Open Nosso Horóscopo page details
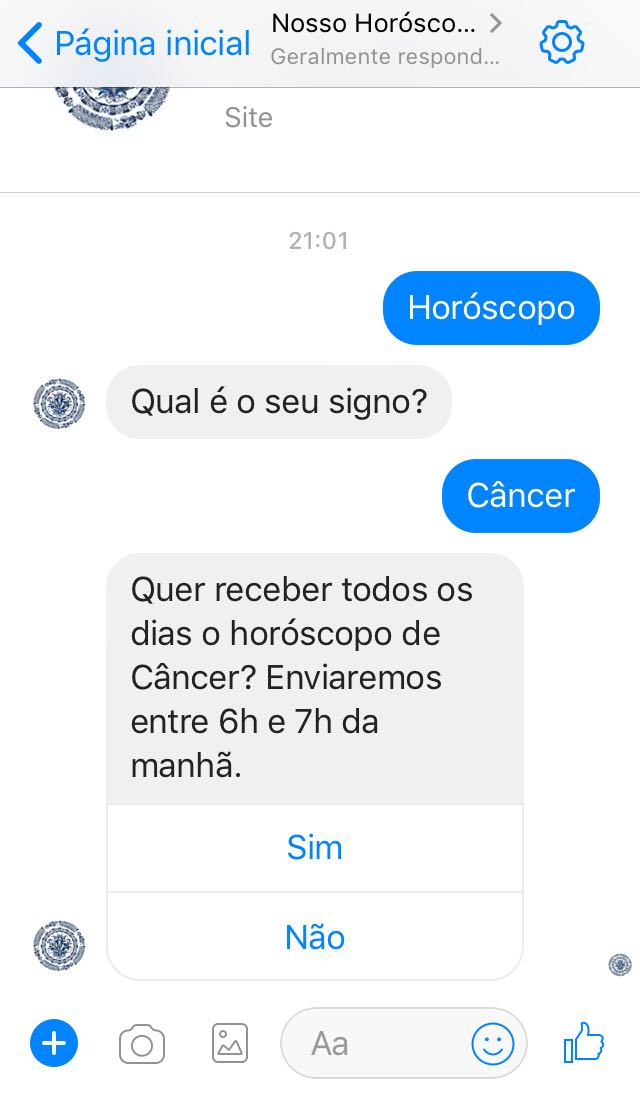Image resolution: width=640 pixels, height=1095 pixels. tap(386, 38)
